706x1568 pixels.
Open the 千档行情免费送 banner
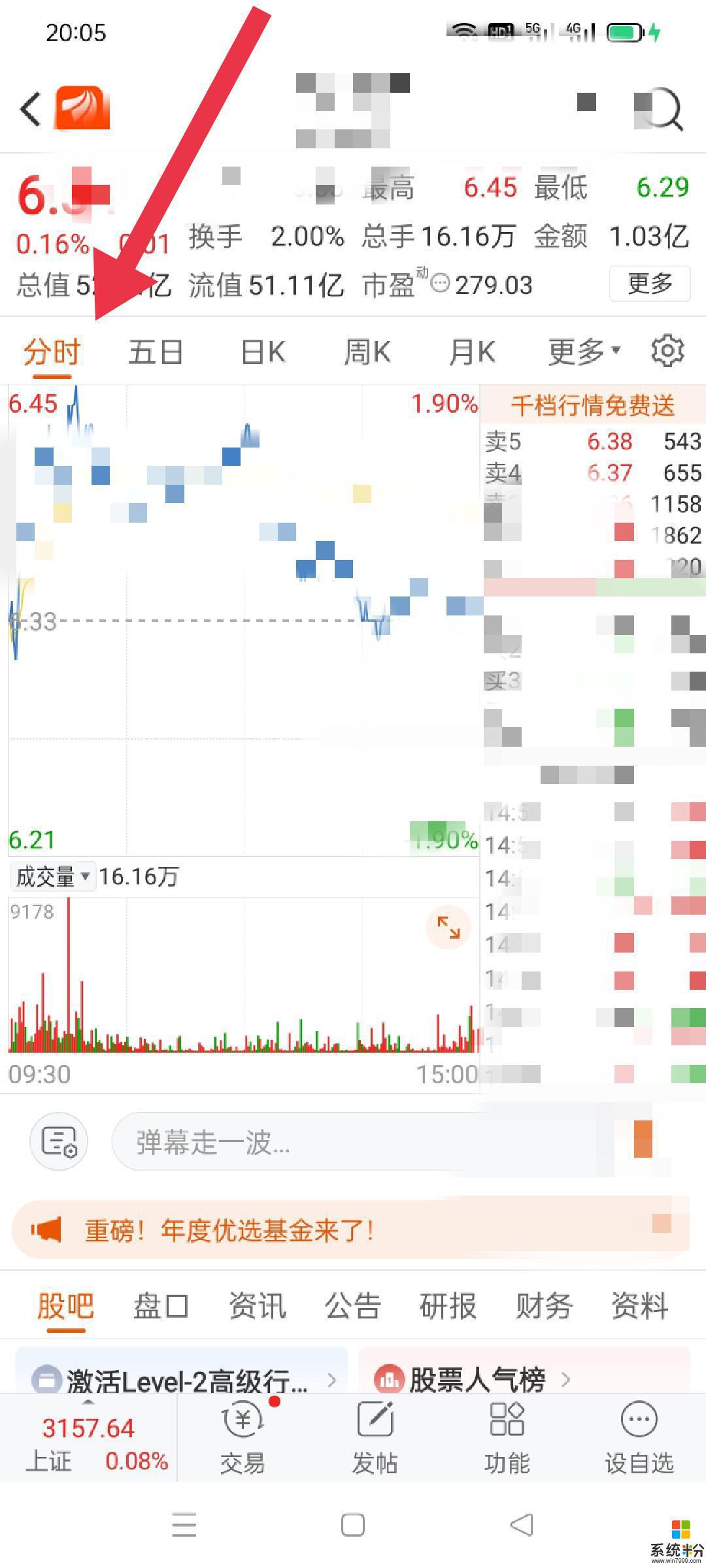(593, 406)
